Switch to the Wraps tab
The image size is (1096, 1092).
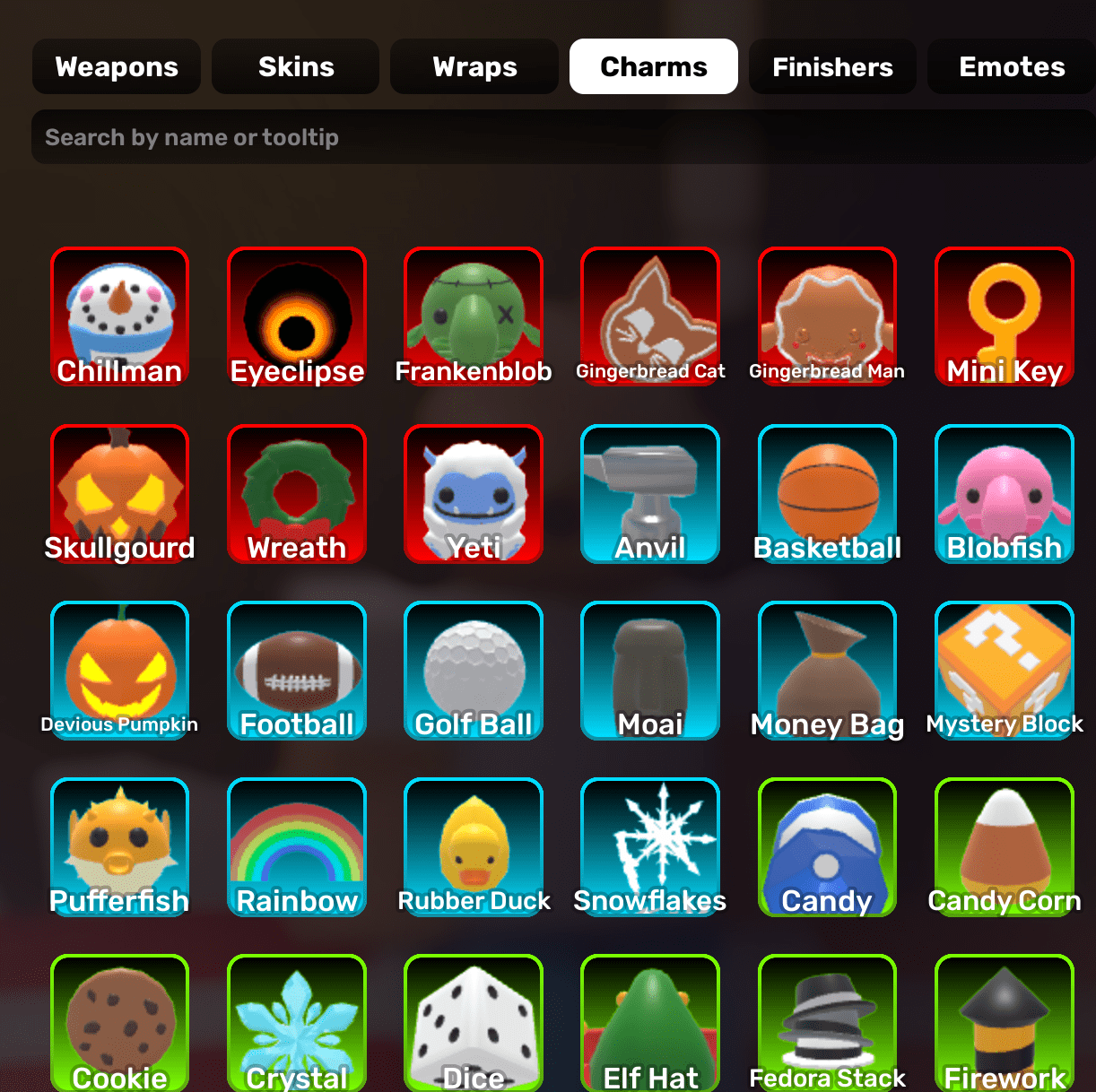pos(474,67)
